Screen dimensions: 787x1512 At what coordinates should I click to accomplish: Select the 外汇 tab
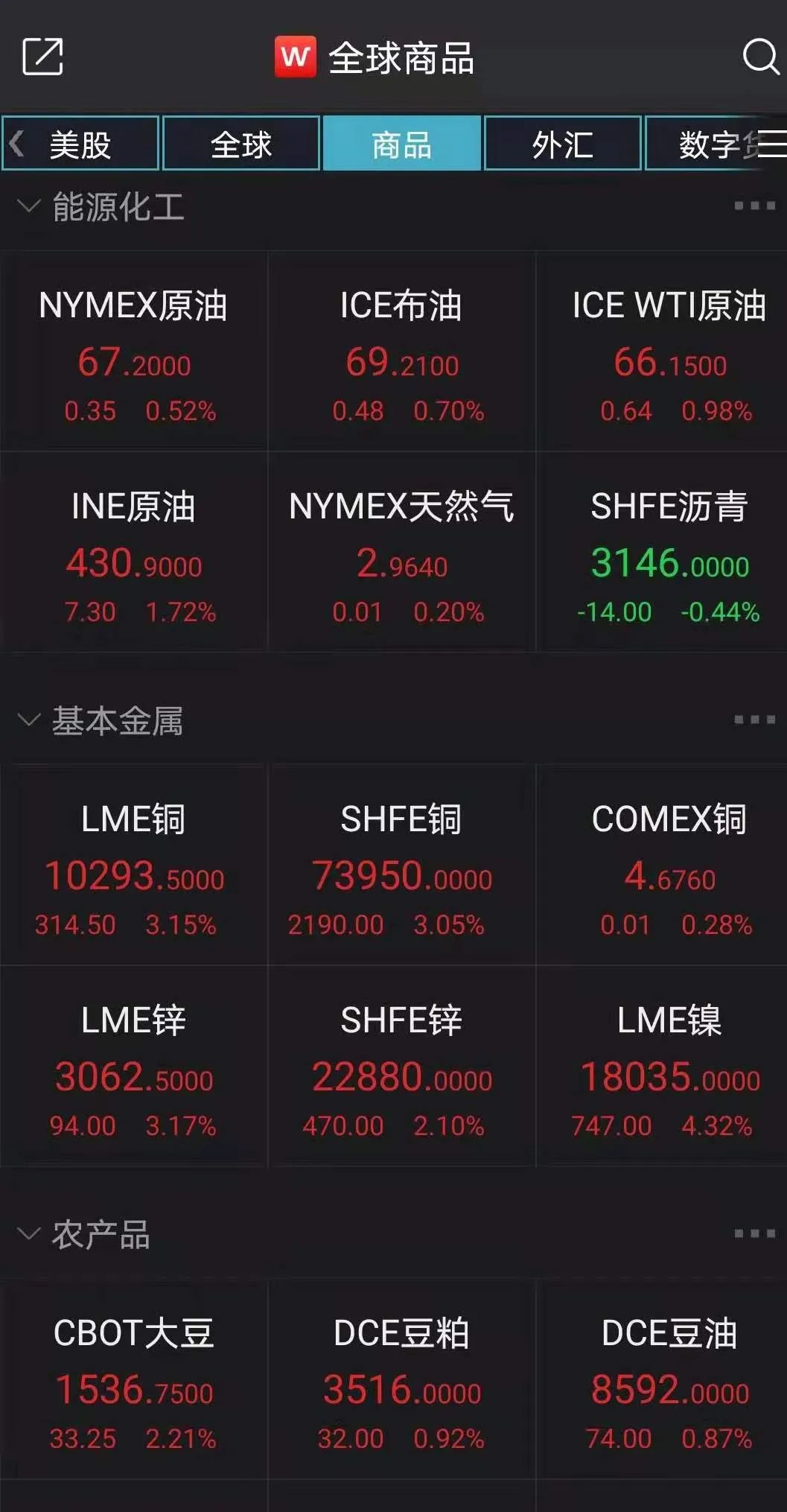(x=563, y=144)
